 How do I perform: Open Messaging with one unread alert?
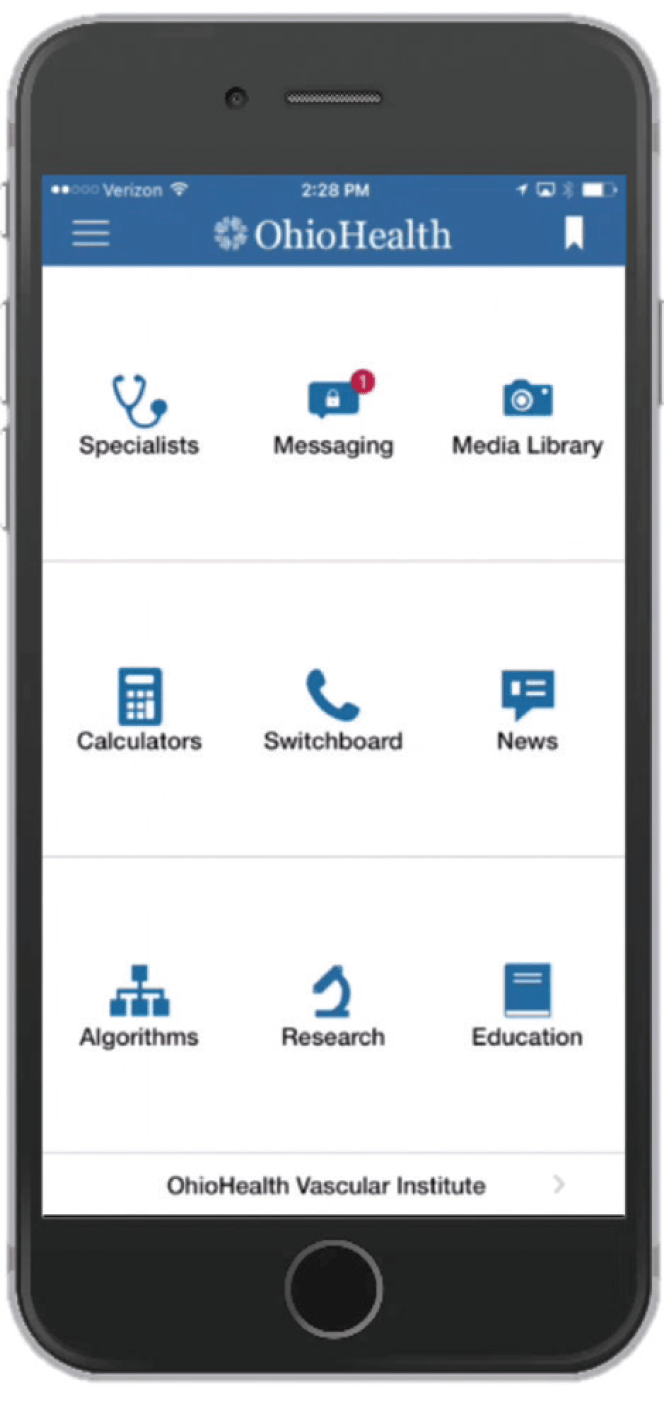(x=334, y=416)
